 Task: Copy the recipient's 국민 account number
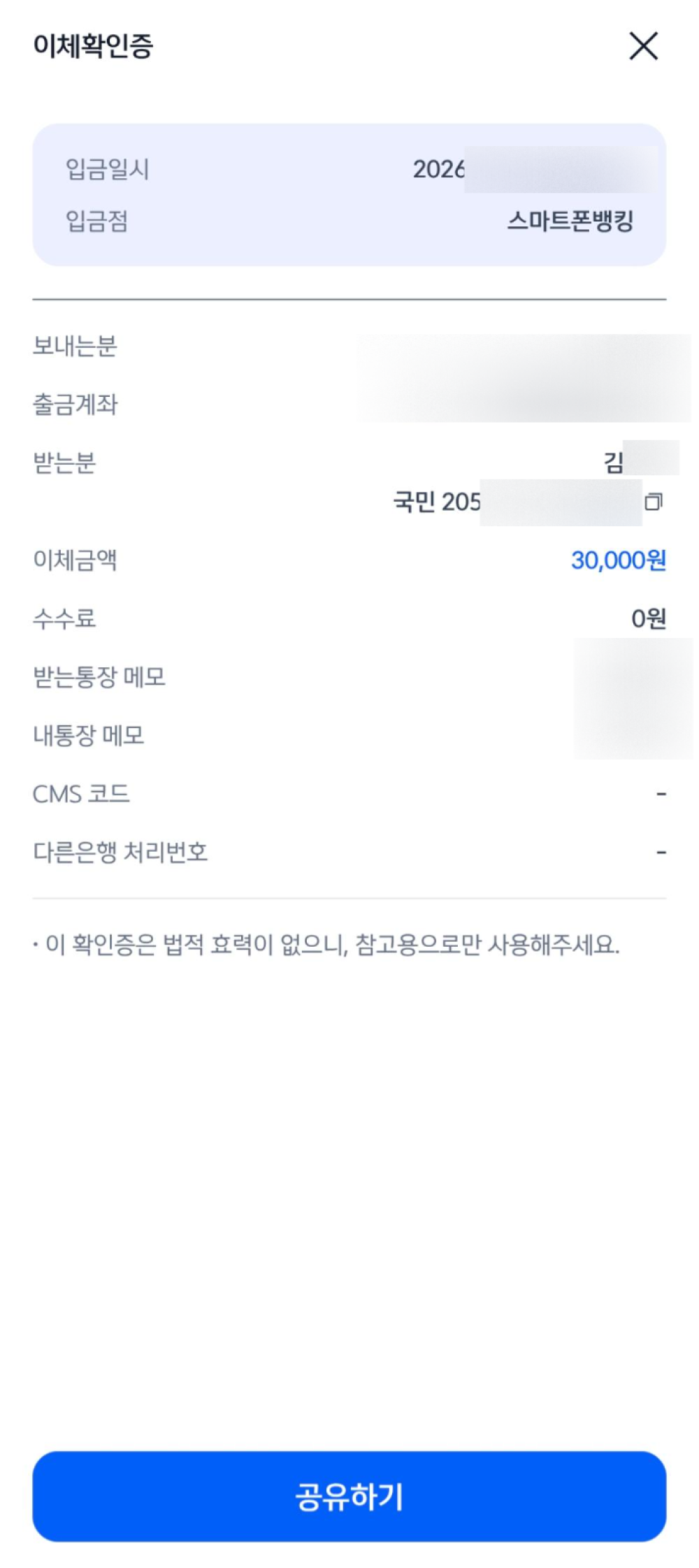pyautogui.click(x=654, y=502)
